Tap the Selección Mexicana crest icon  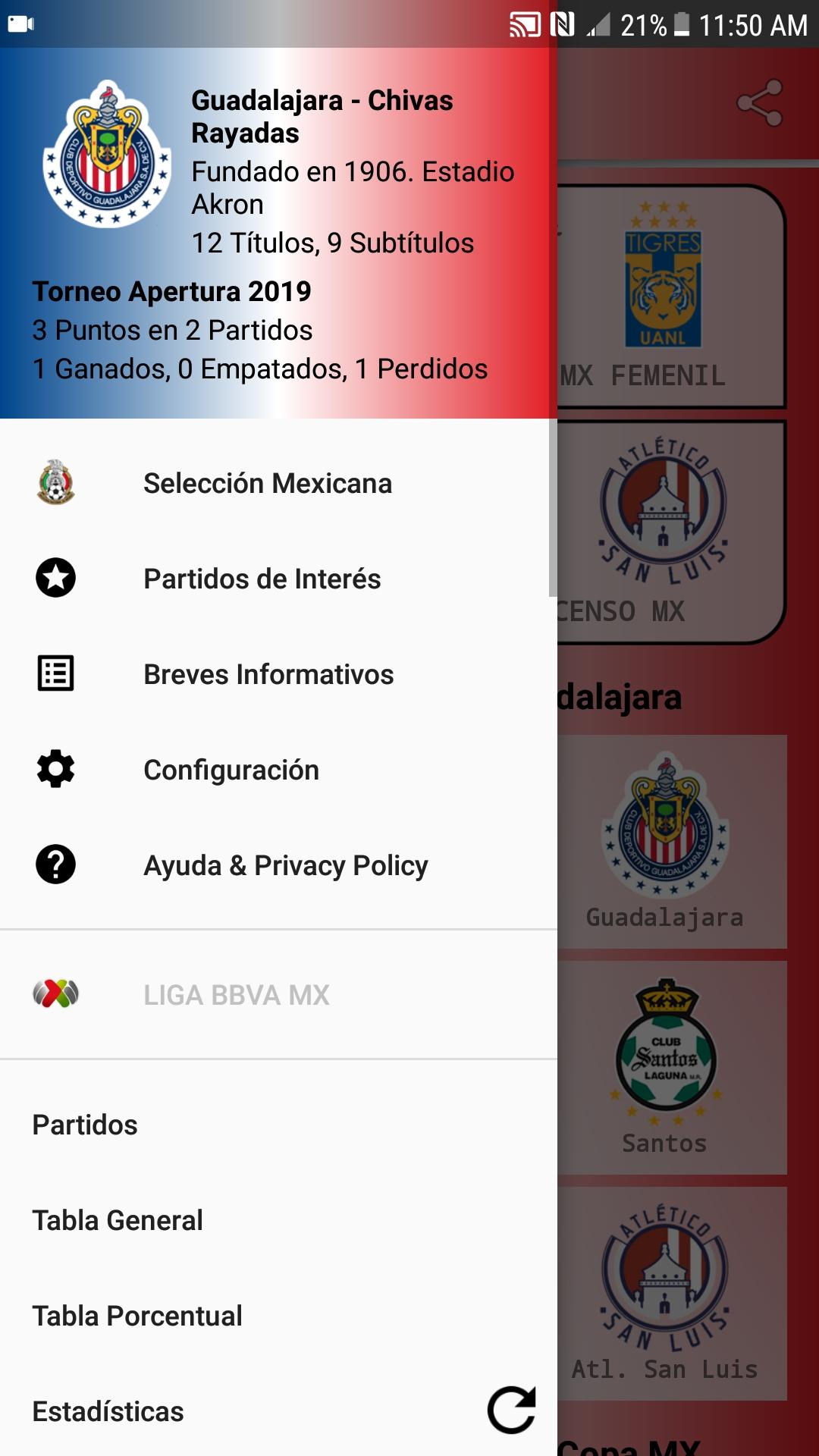[54, 482]
